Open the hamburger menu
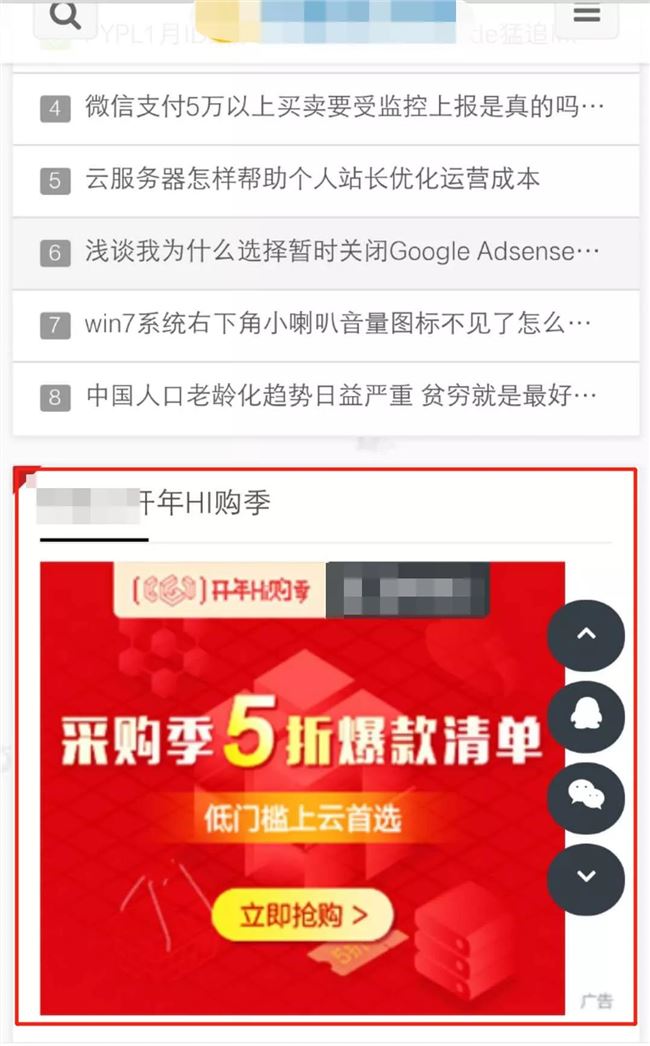The height and width of the screenshot is (1046, 650). pos(587,16)
